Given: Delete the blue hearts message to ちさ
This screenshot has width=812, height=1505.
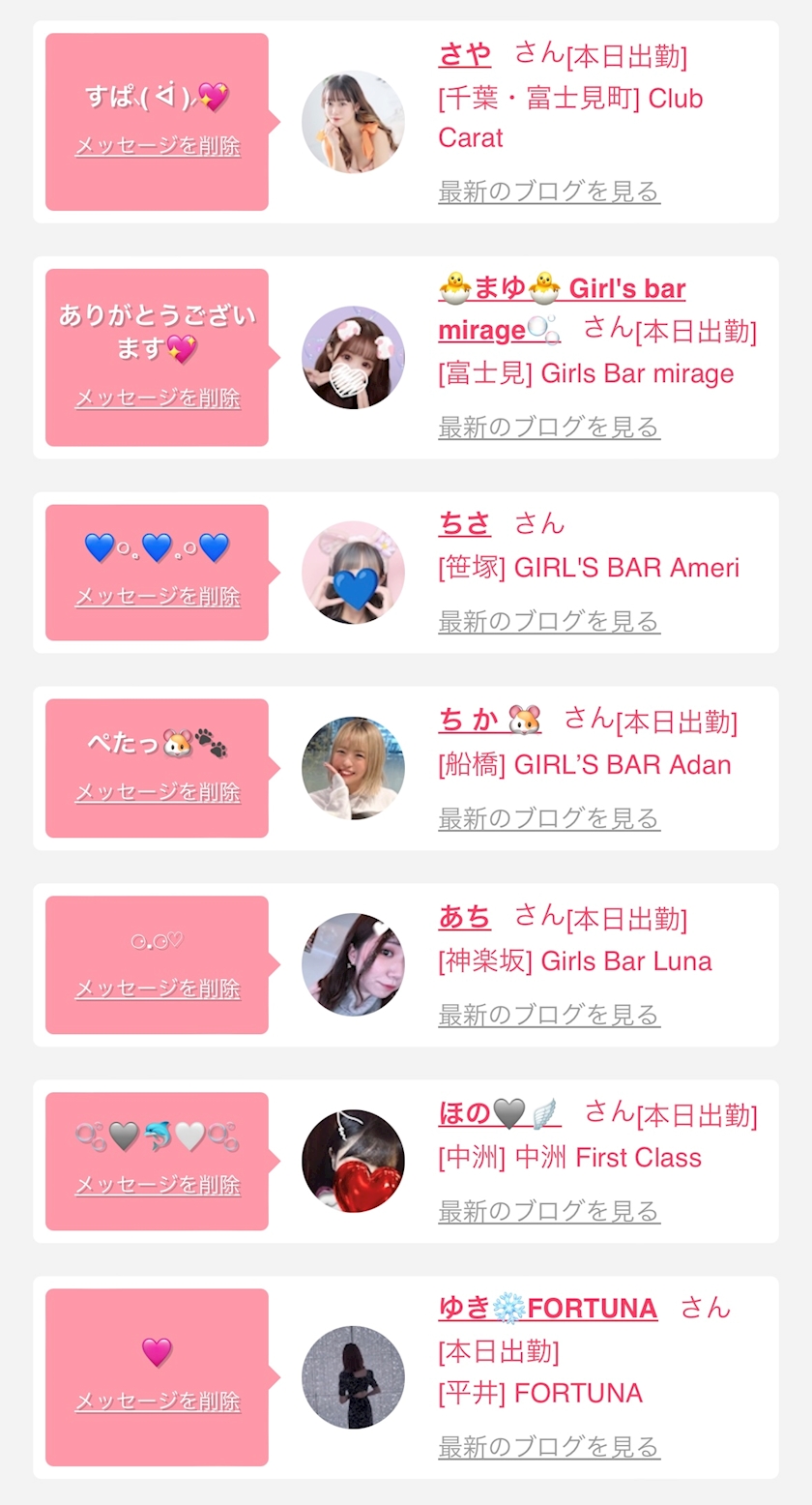Looking at the screenshot, I should tap(158, 597).
